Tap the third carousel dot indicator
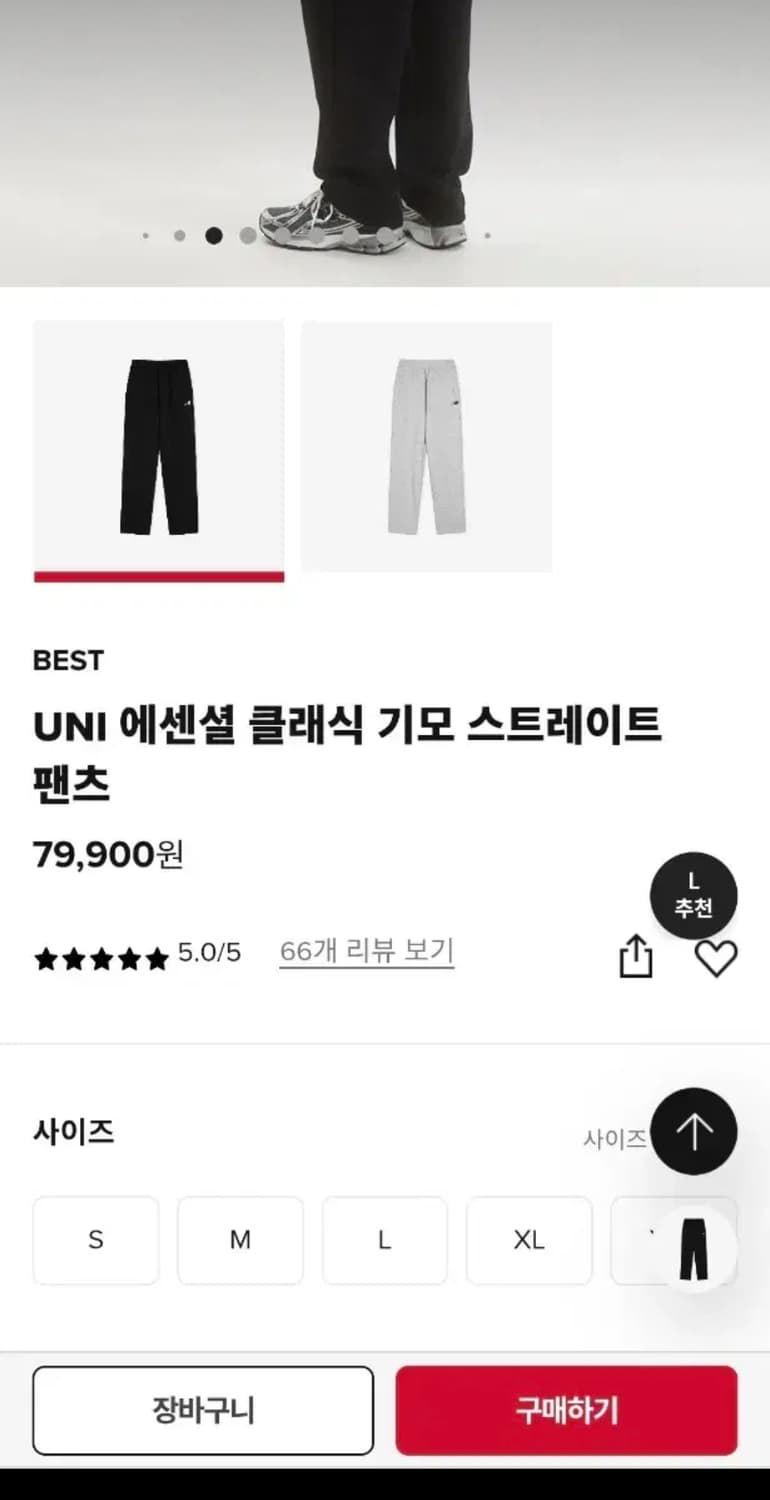Viewport: 770px width, 1500px height. (x=213, y=236)
